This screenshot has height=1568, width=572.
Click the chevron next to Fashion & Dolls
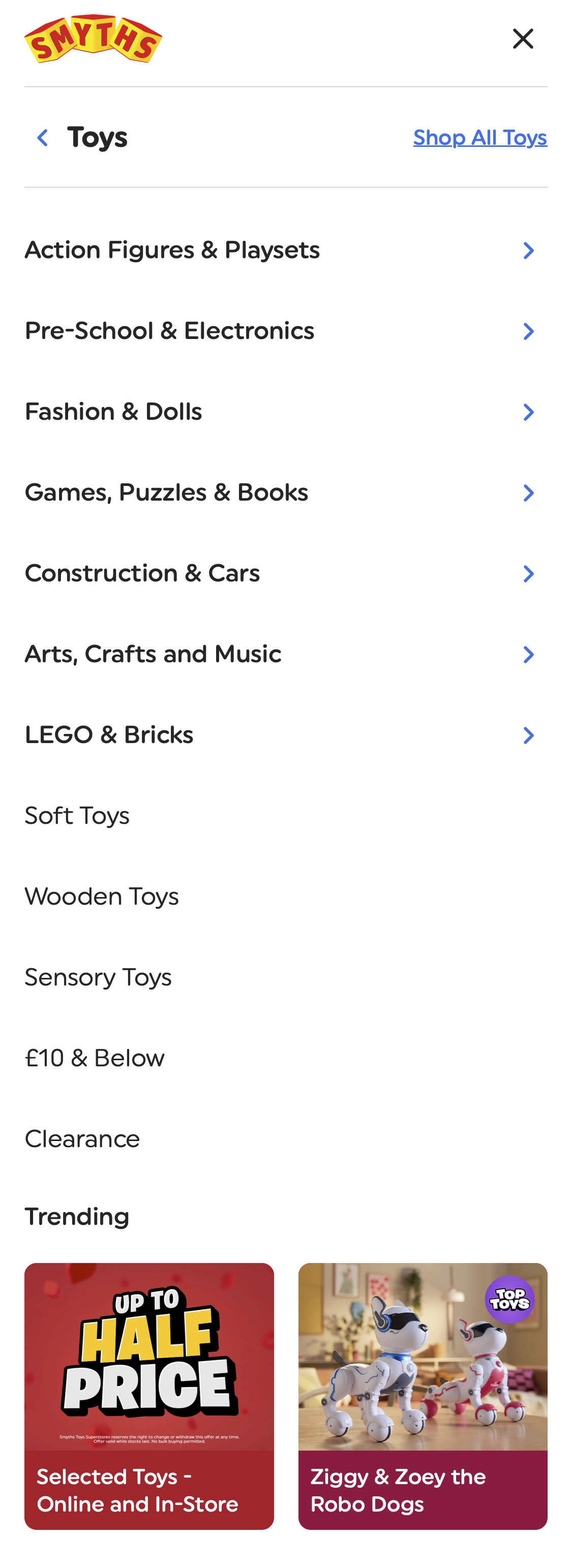coord(529,412)
